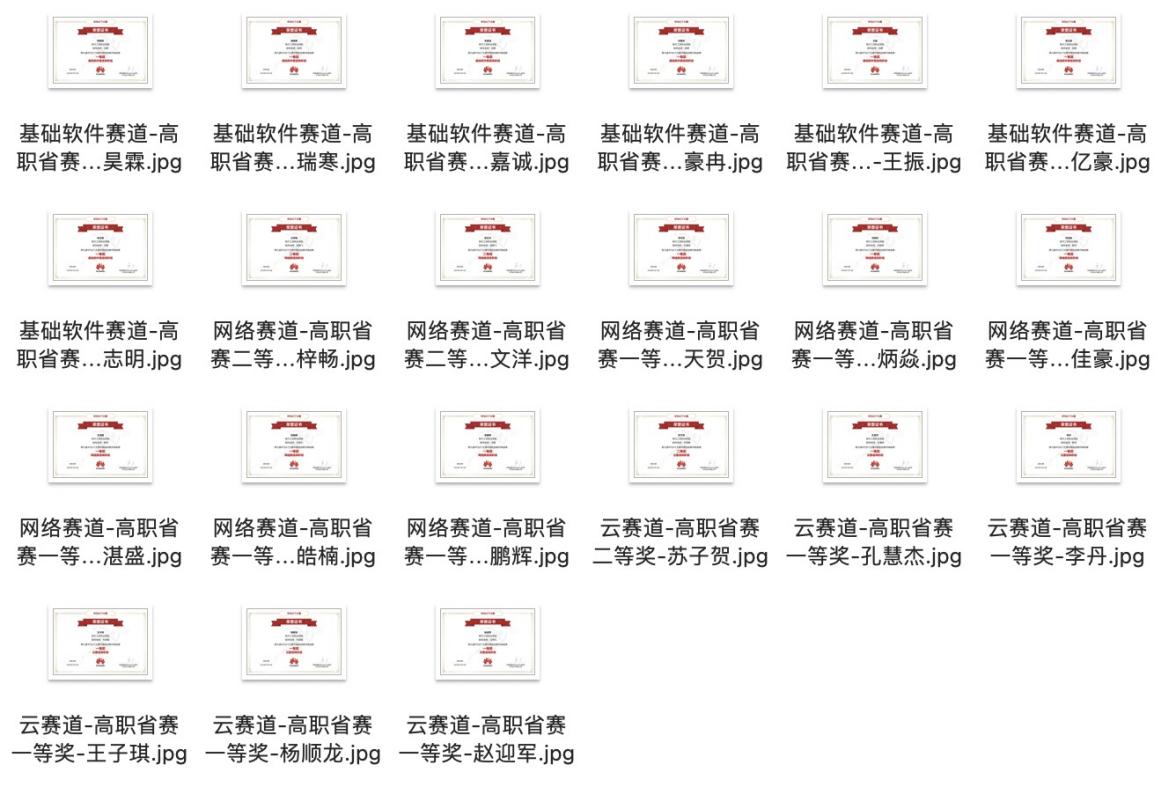Select the image file ending in 瑞寒.jpg
The width and height of the screenshot is (1176, 787).
click(294, 52)
